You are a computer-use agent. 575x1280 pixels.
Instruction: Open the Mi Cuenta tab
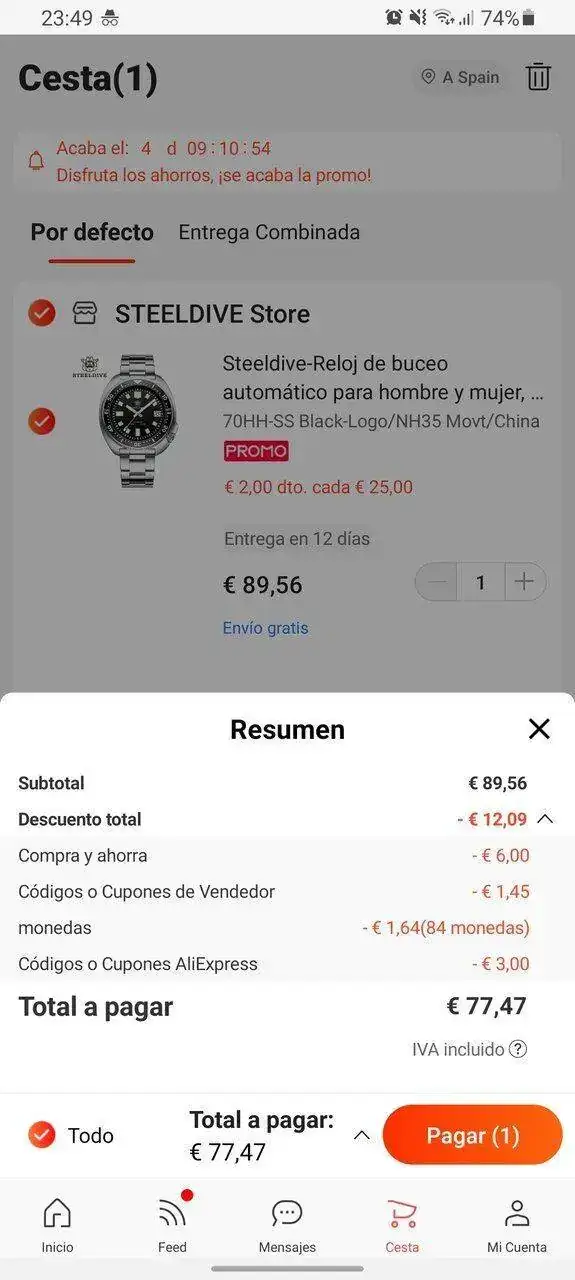[x=517, y=1225]
